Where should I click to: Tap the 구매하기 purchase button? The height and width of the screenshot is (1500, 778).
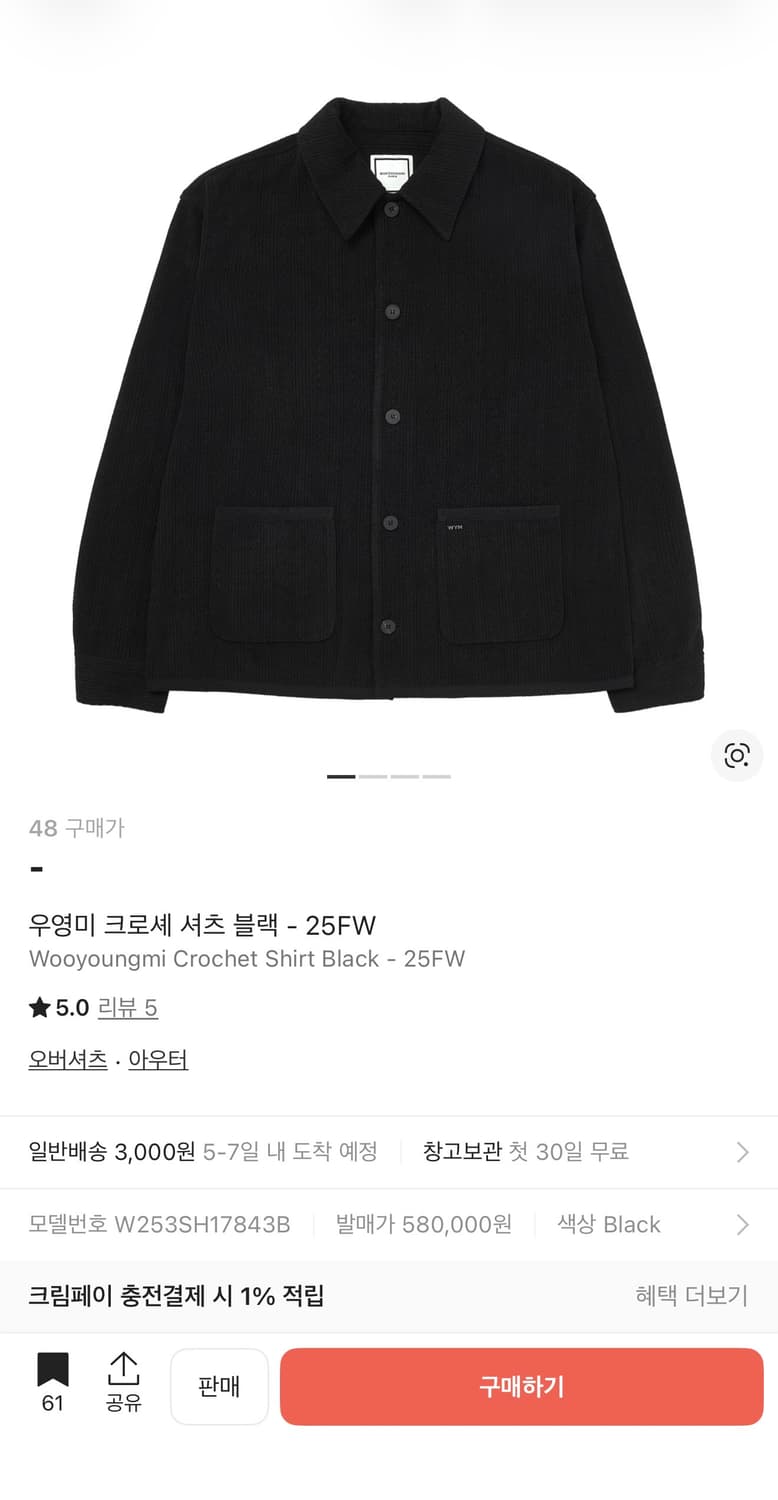pos(521,1386)
